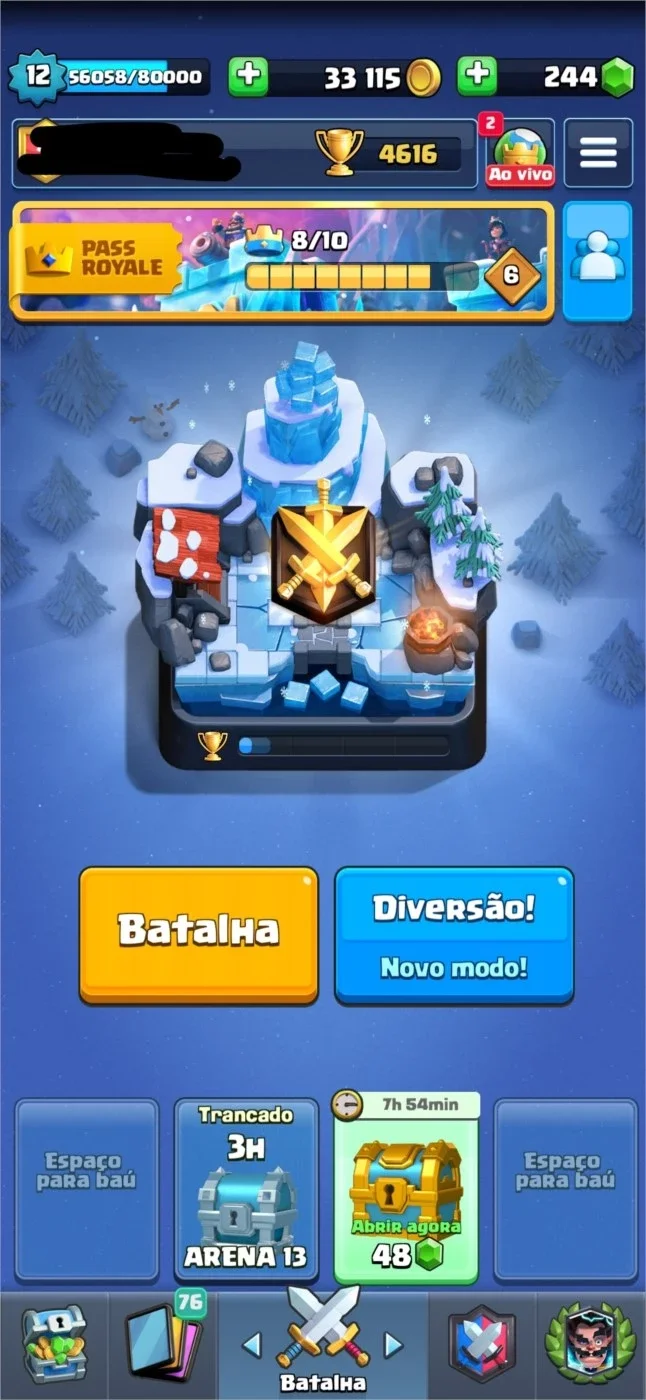This screenshot has height=1400, width=646.
Task: Select the Batalha tab
Action: (x=323, y=1343)
